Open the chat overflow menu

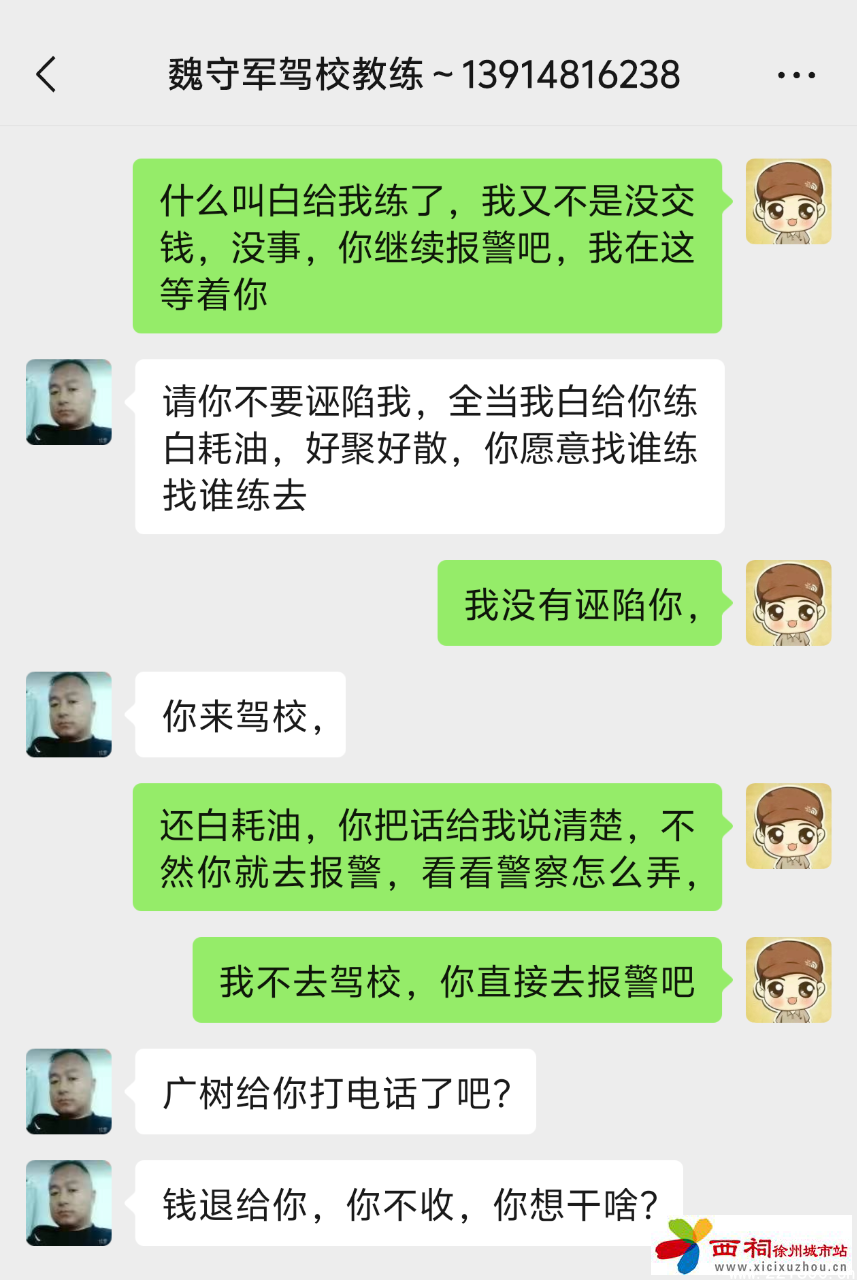pos(796,75)
